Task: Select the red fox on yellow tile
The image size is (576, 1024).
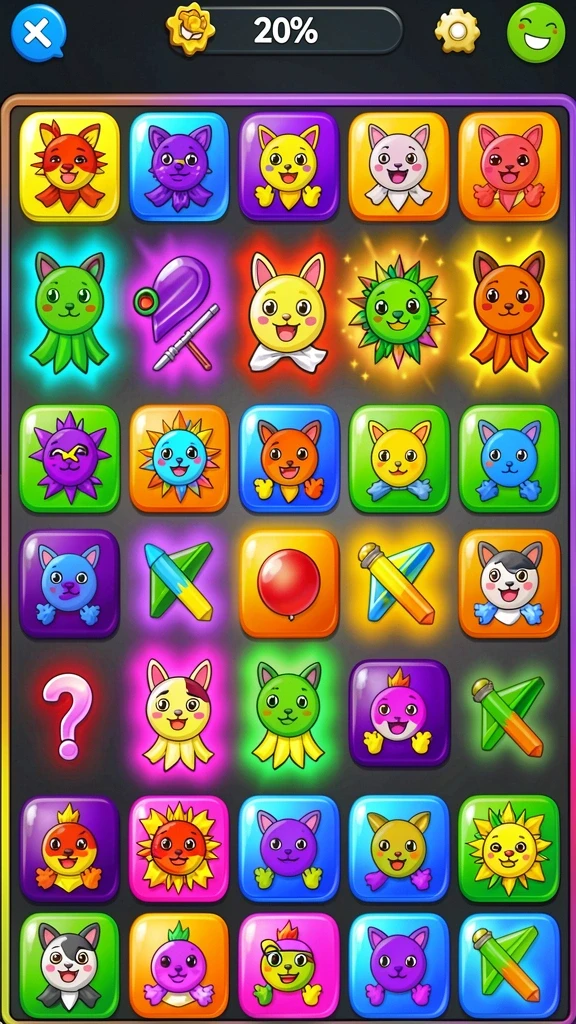Action: (69, 166)
